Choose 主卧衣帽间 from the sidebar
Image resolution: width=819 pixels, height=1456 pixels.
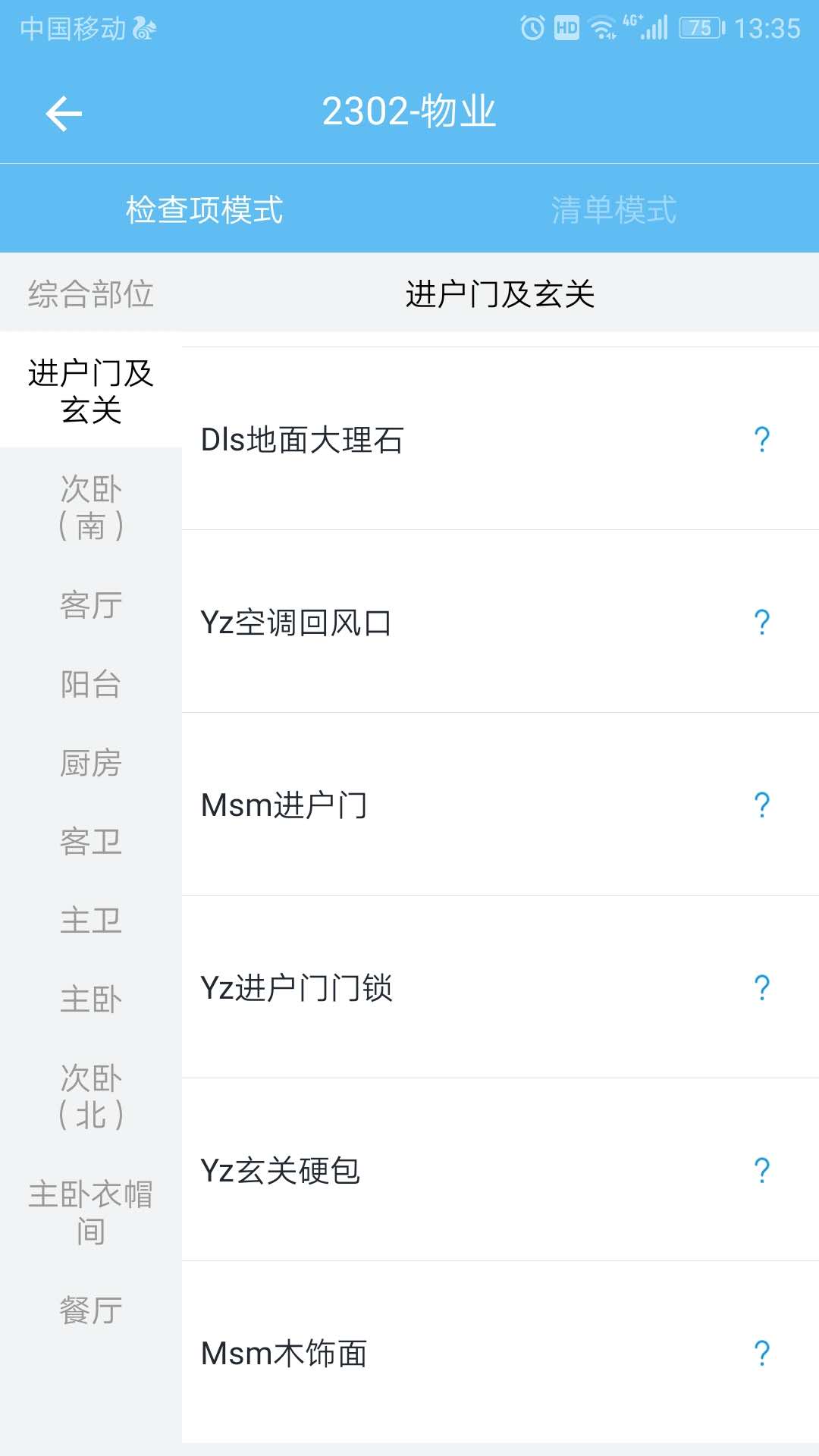tap(91, 1213)
